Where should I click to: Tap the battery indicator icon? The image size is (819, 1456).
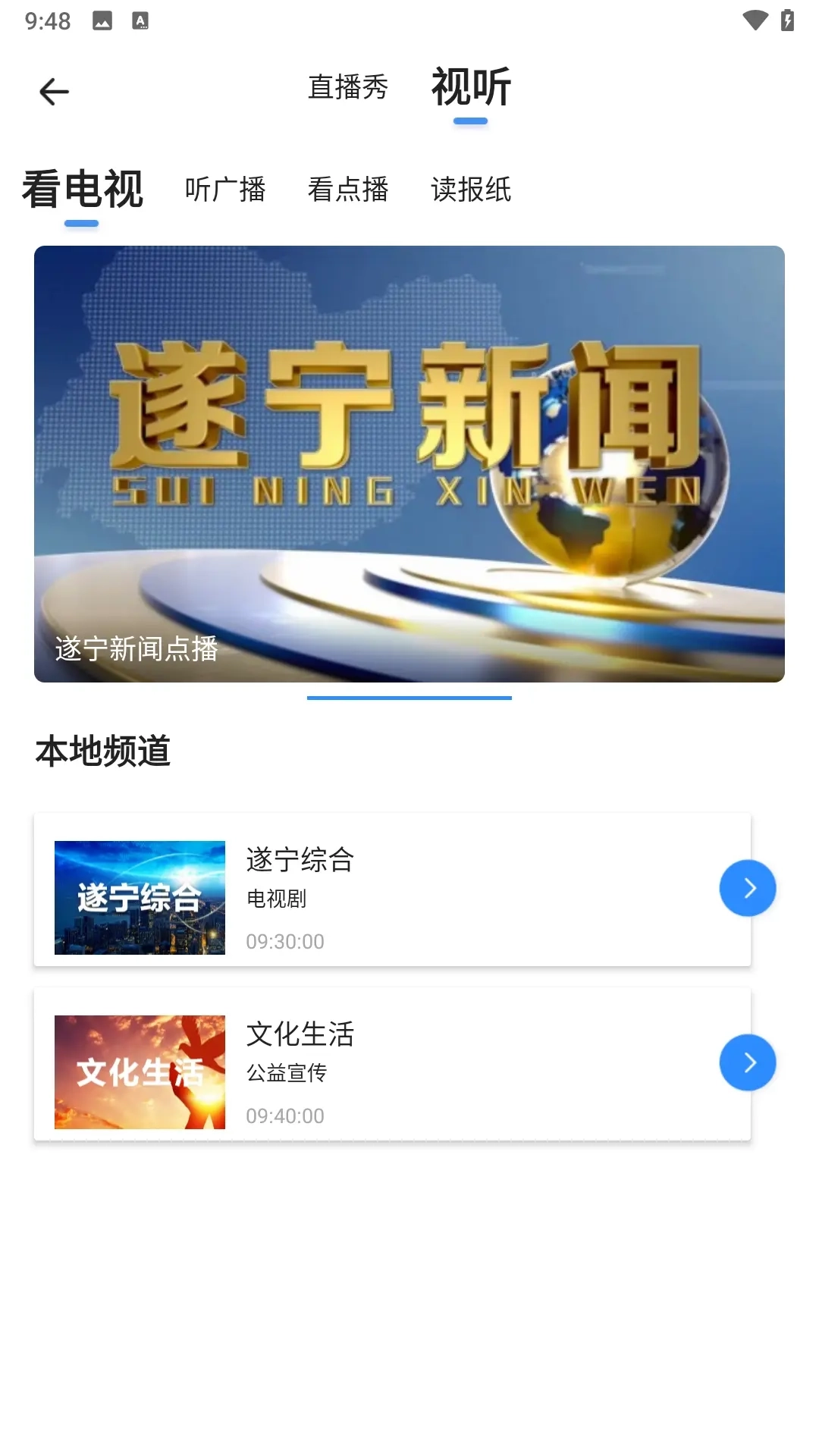coord(789,20)
